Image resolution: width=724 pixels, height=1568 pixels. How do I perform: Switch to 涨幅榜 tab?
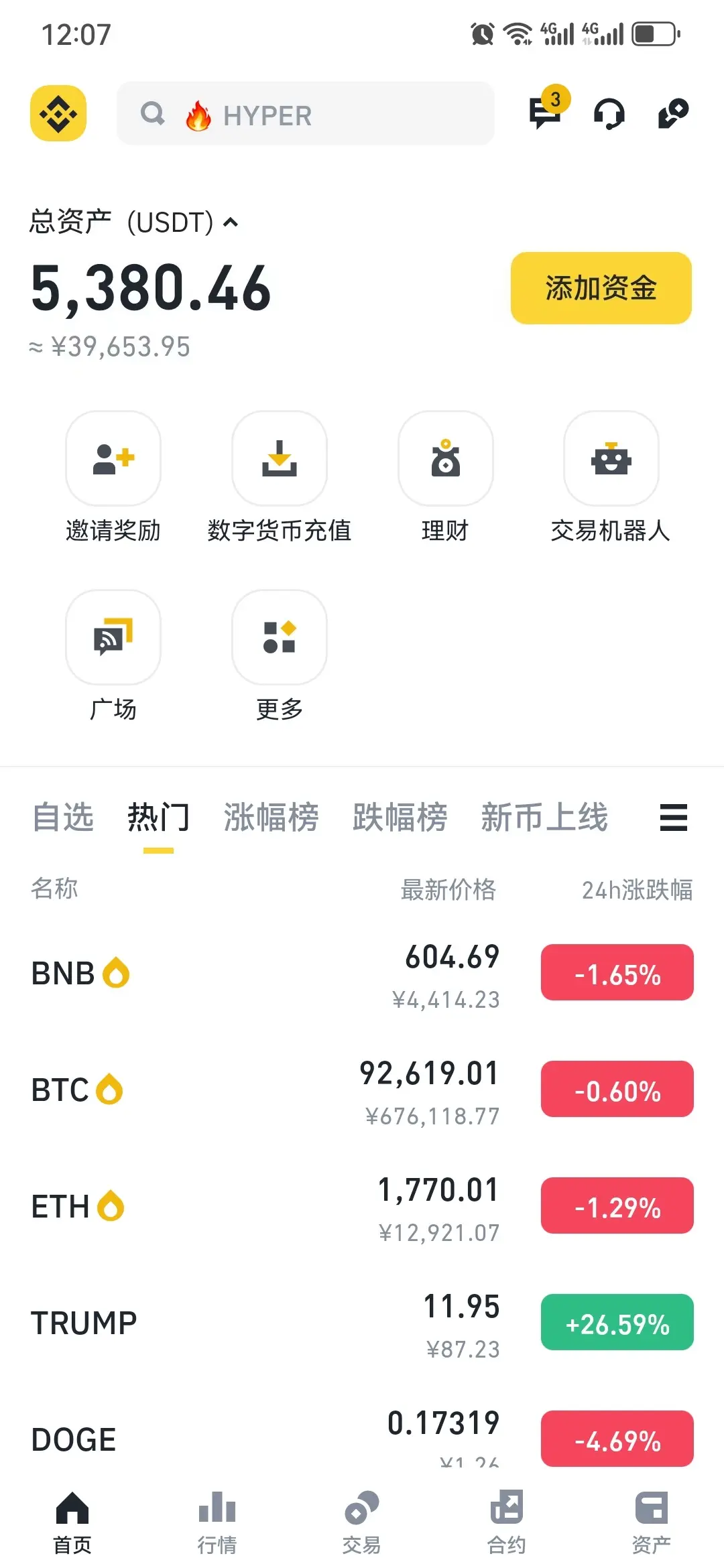click(271, 818)
